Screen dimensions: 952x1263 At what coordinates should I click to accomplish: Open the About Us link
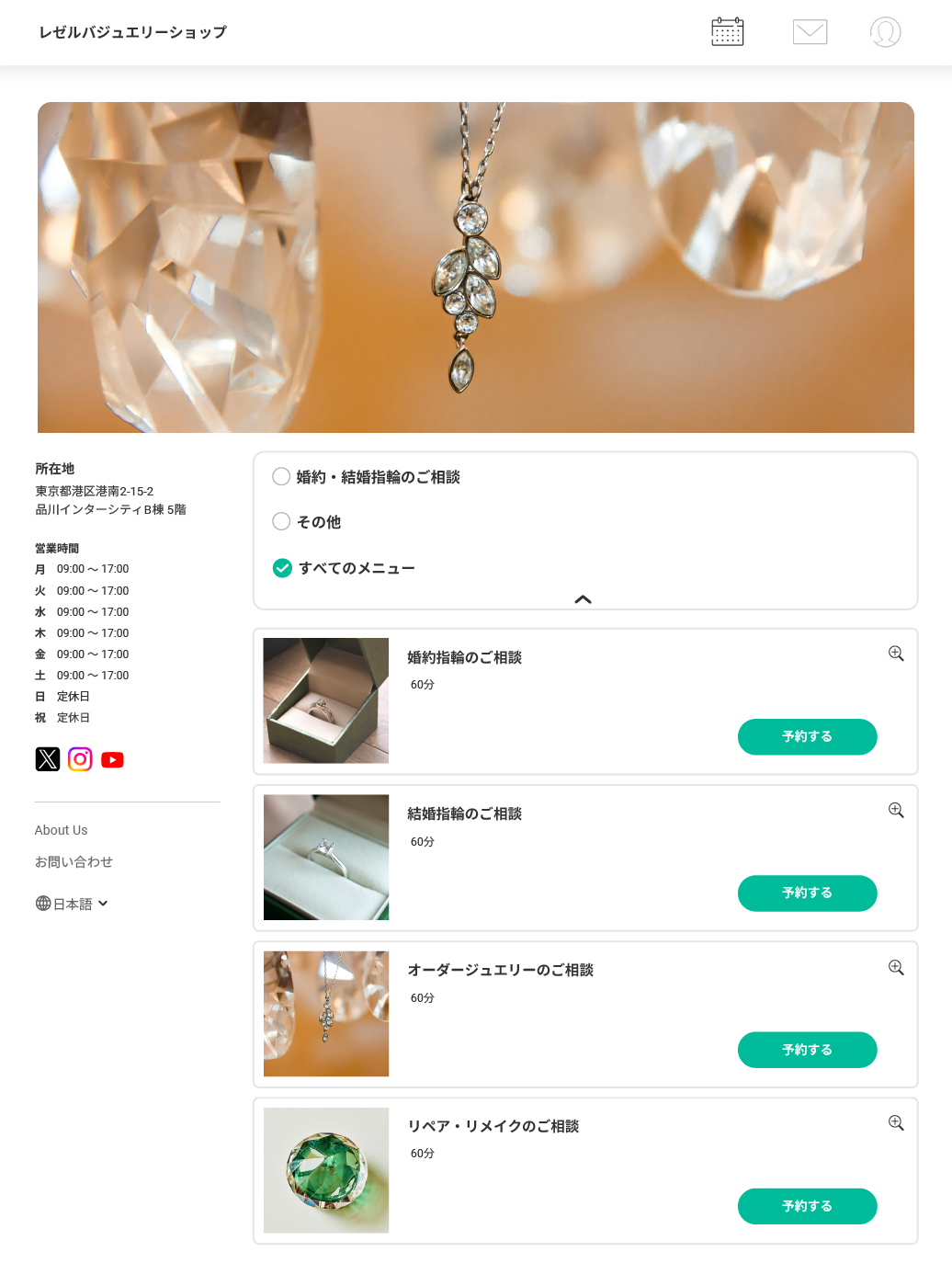pyautogui.click(x=61, y=830)
